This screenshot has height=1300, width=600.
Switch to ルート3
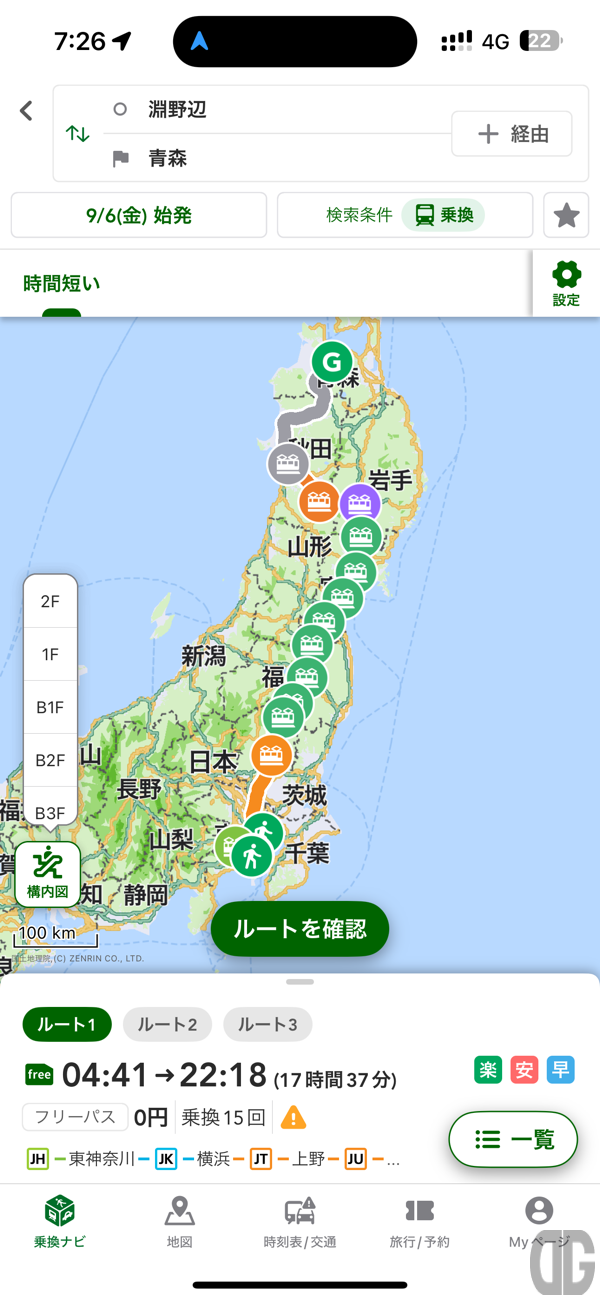267,1024
